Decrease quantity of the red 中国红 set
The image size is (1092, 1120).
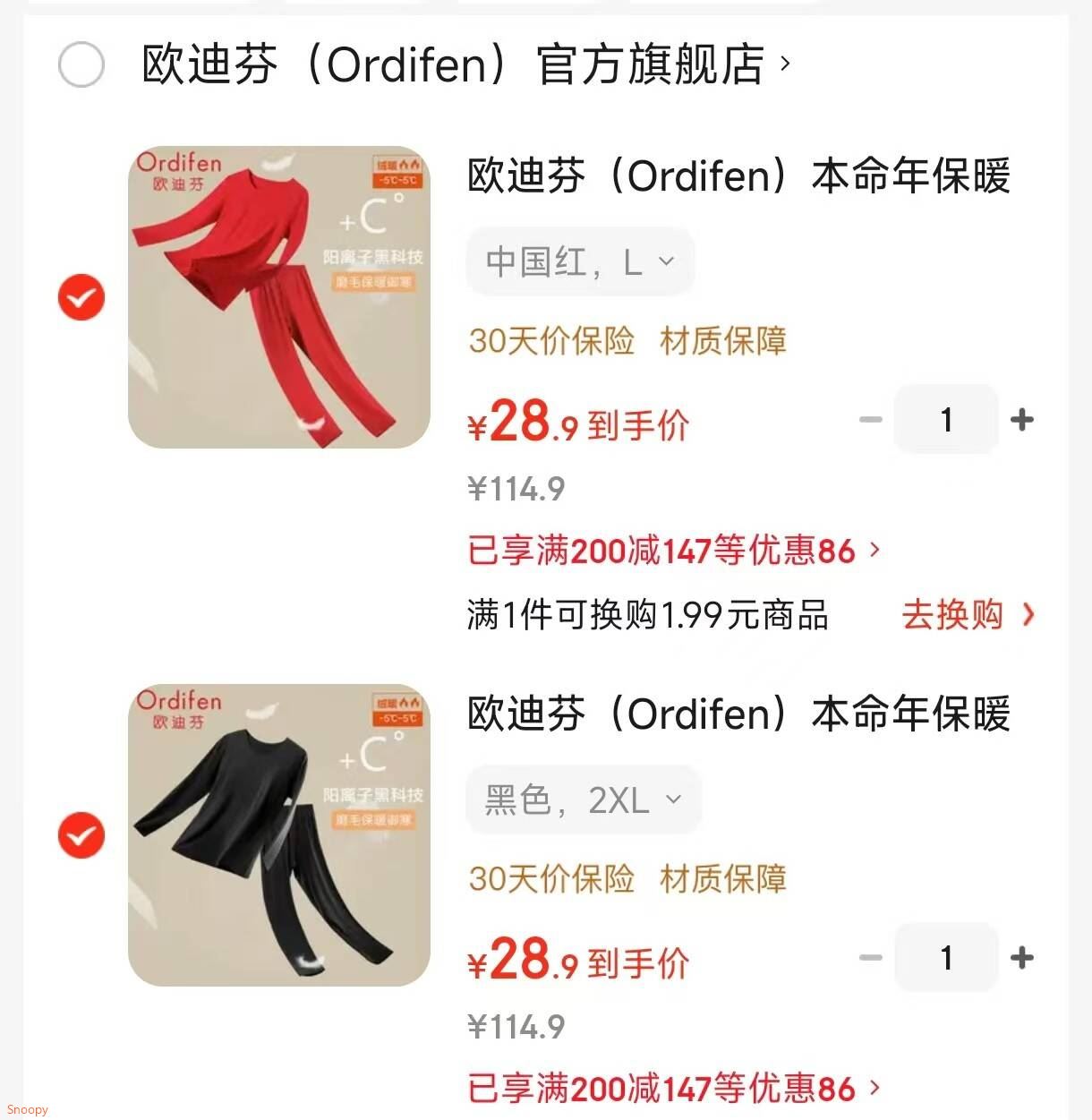click(870, 419)
